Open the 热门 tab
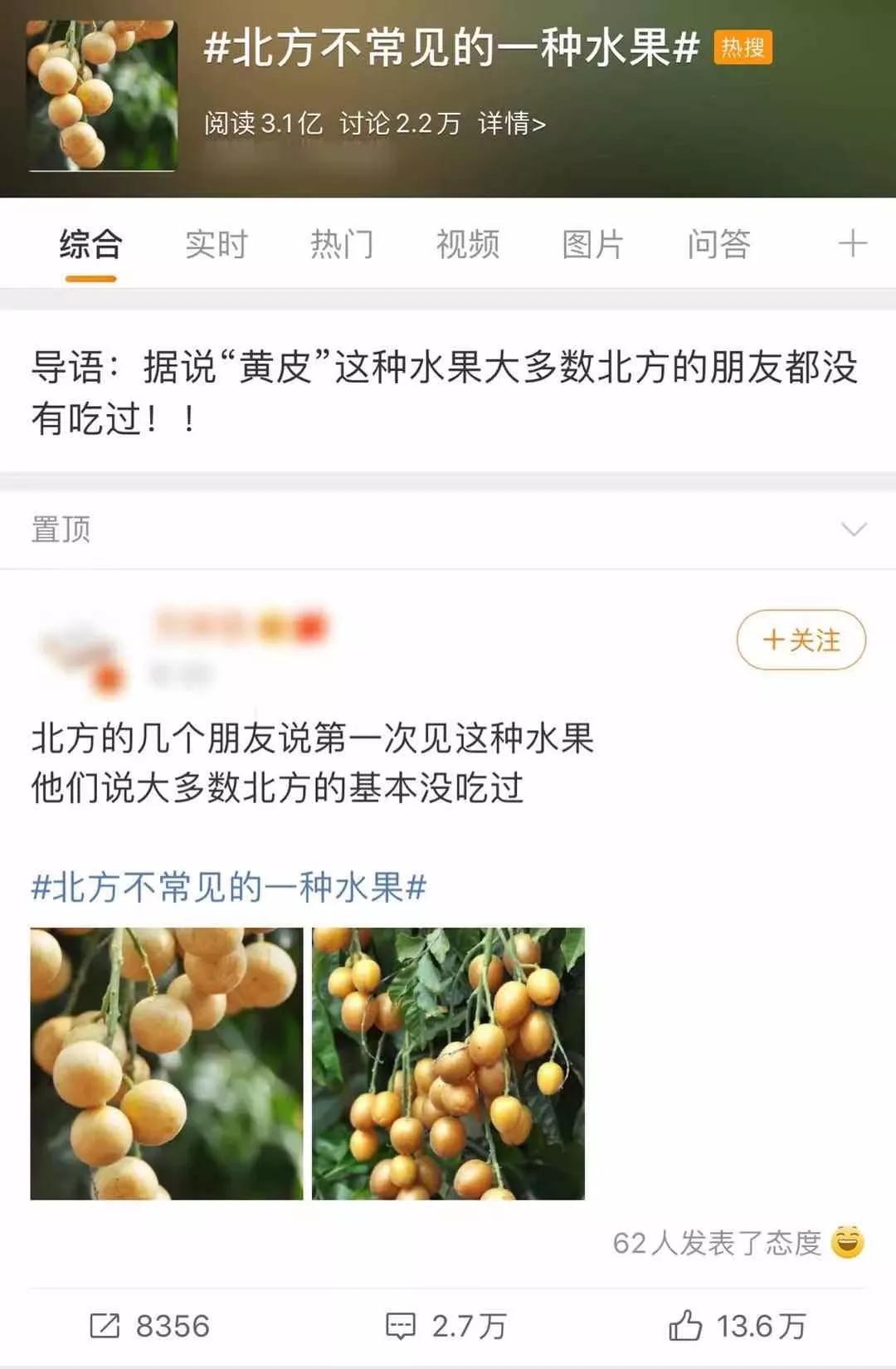The image size is (896, 1369). pyautogui.click(x=342, y=243)
